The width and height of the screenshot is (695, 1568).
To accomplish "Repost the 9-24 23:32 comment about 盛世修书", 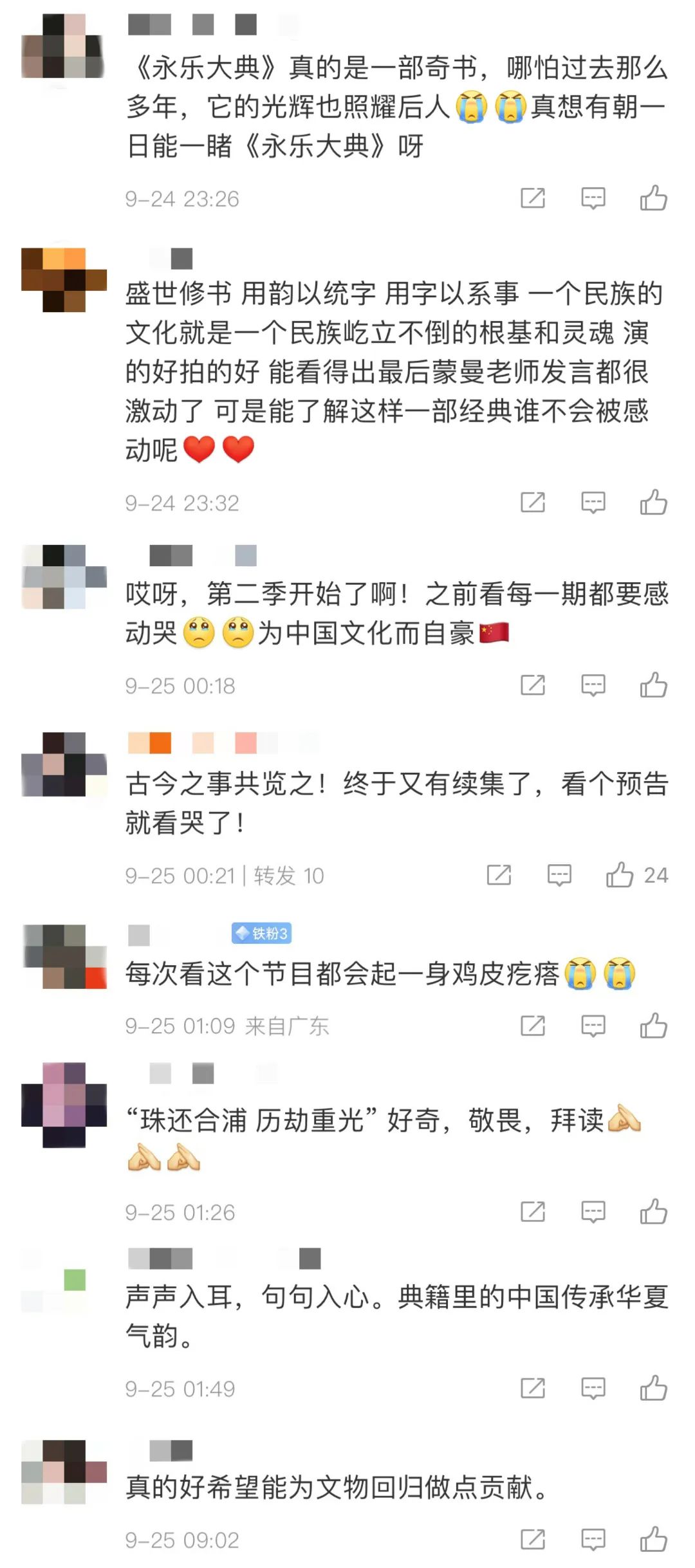I will point(532,503).
